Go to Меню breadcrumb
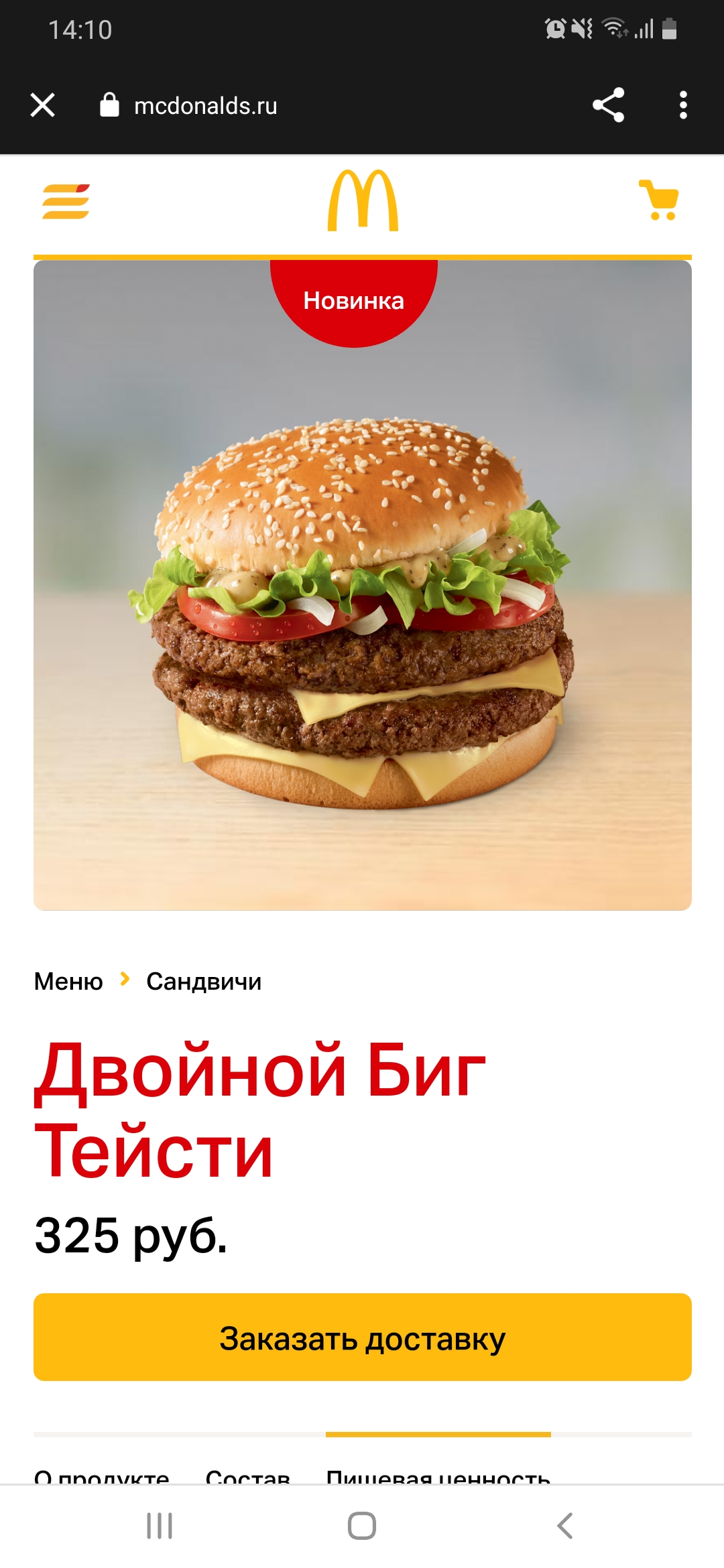724x1568 pixels. [68, 982]
